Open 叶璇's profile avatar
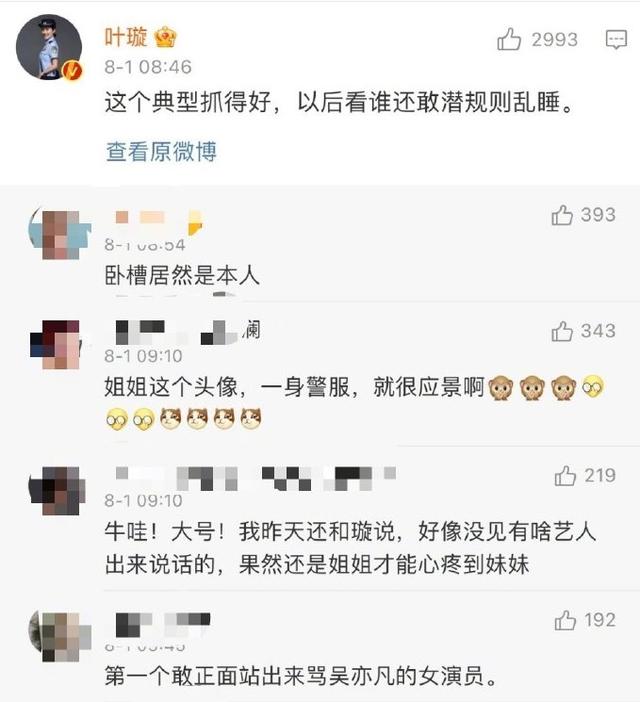This screenshot has height=702, width=640. point(50,48)
